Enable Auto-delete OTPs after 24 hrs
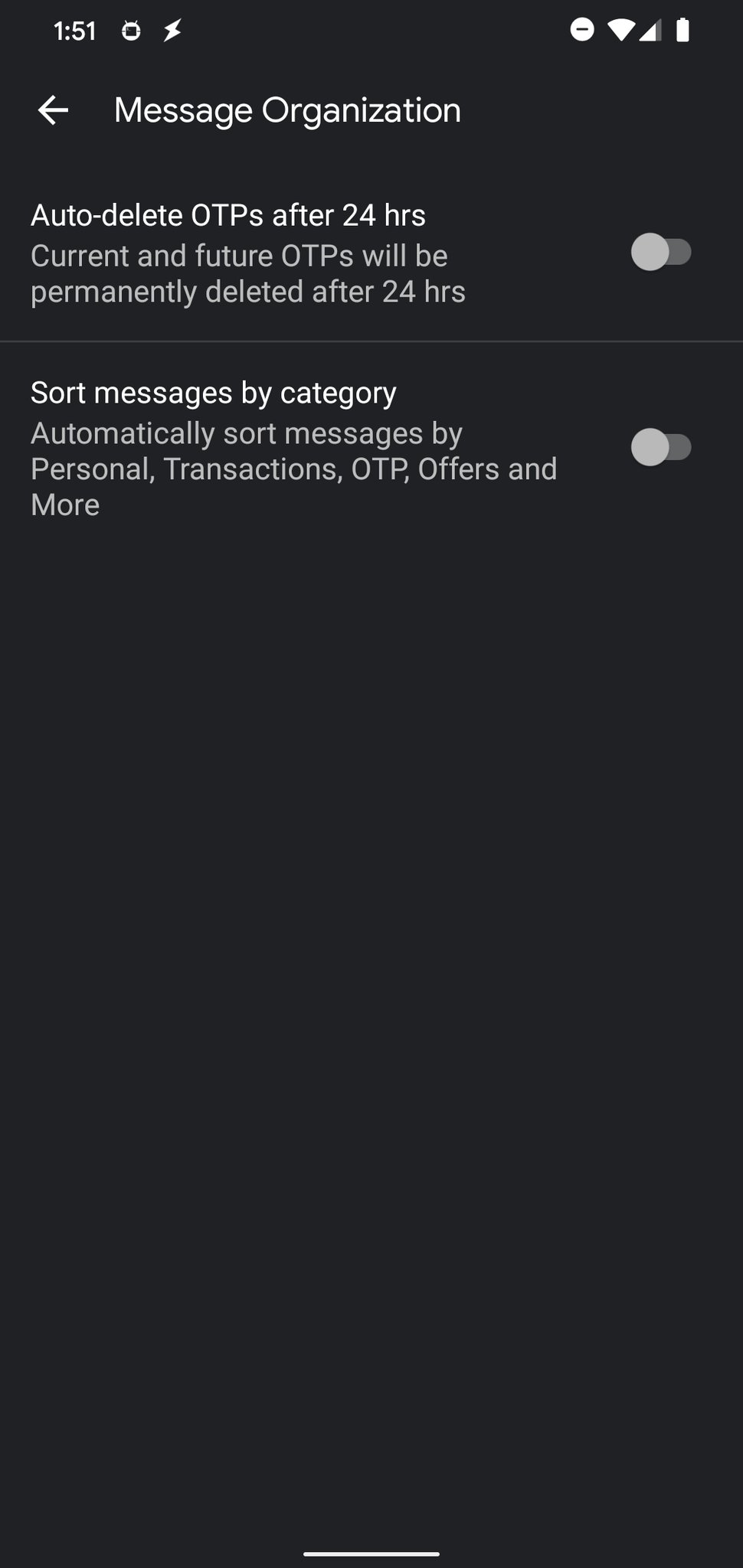743x1568 pixels. (x=660, y=252)
